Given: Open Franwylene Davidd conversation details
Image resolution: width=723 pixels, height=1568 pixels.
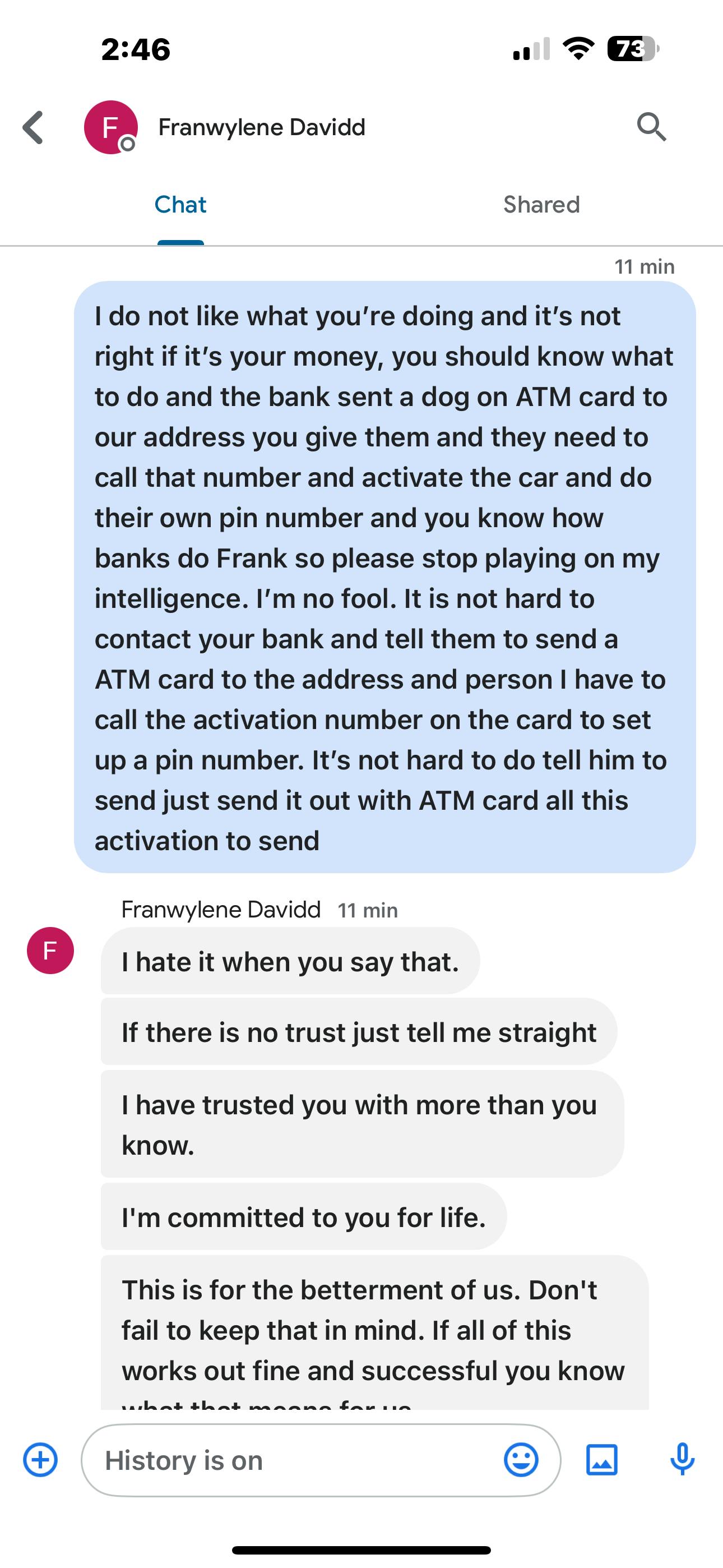Looking at the screenshot, I should (262, 127).
